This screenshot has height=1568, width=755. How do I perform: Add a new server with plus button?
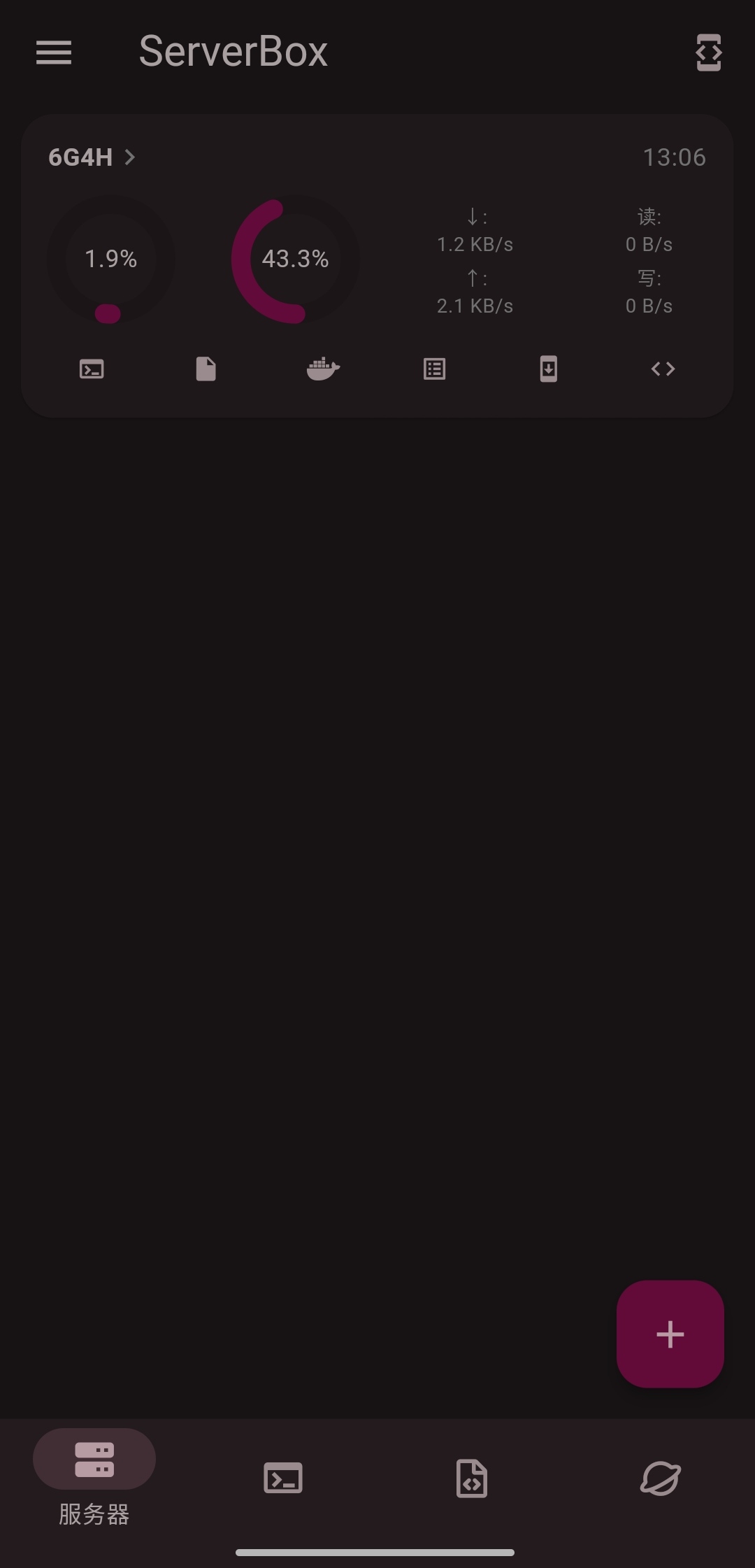pos(670,1334)
